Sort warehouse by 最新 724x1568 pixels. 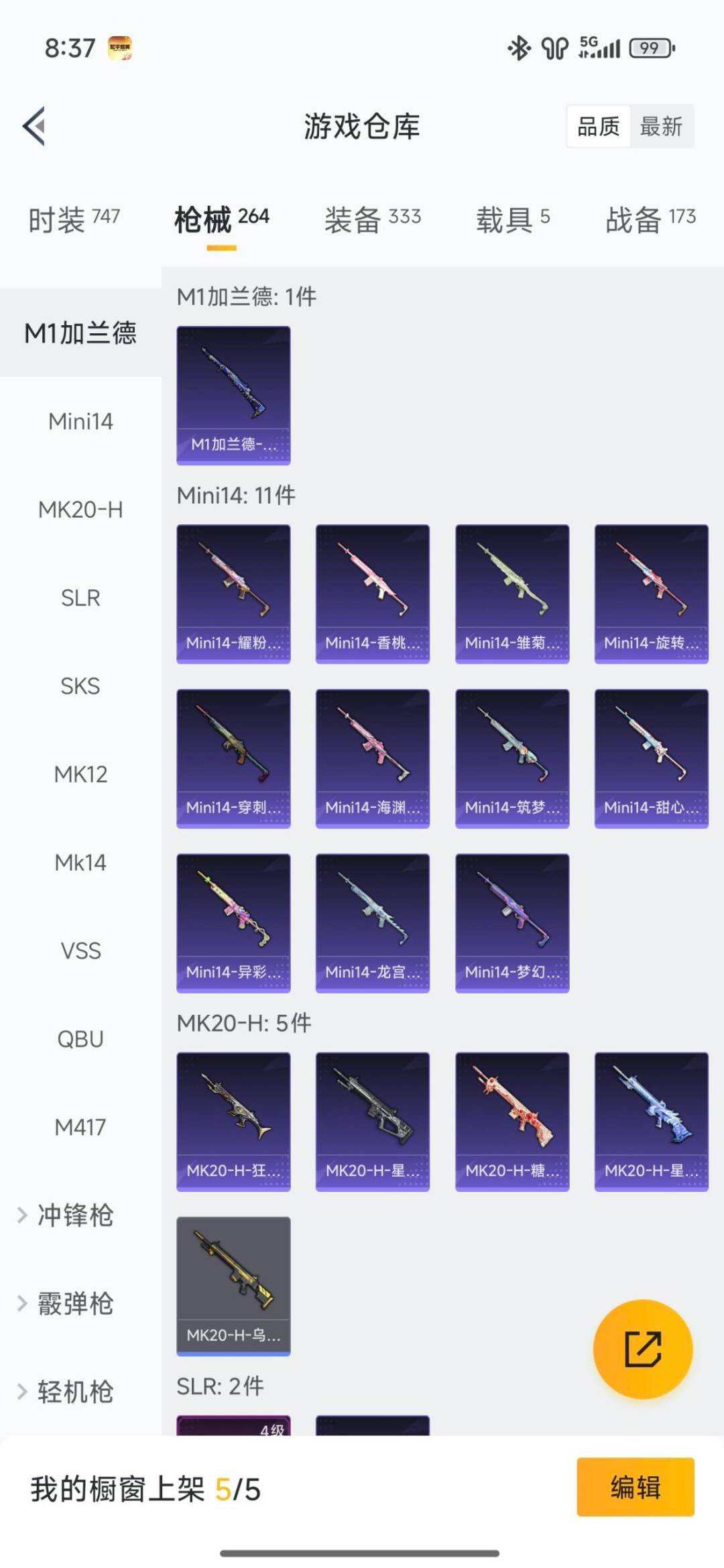[661, 126]
